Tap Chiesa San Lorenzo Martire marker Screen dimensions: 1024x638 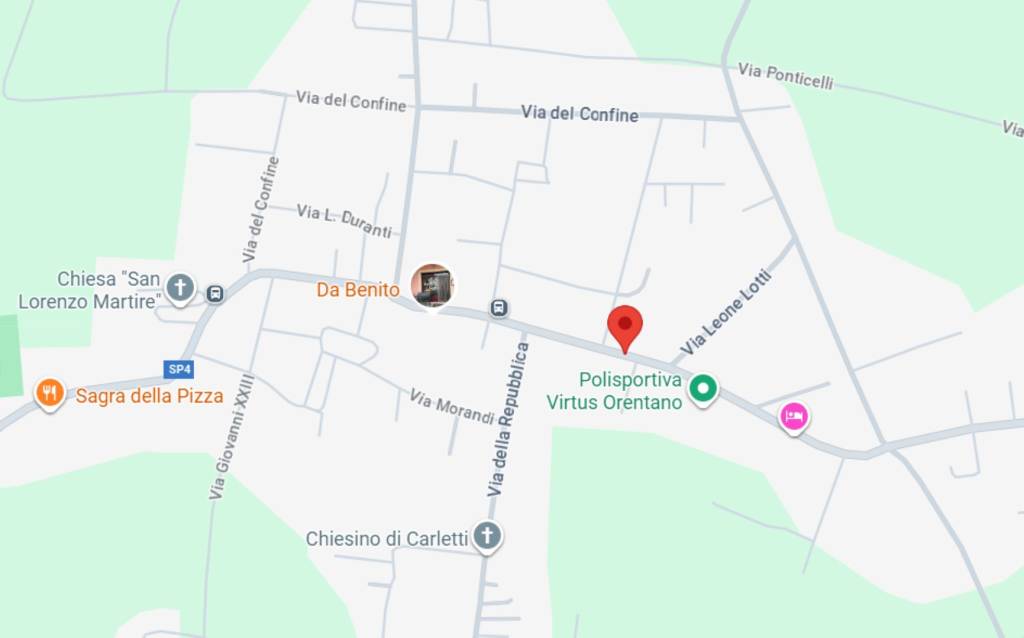pos(180,288)
